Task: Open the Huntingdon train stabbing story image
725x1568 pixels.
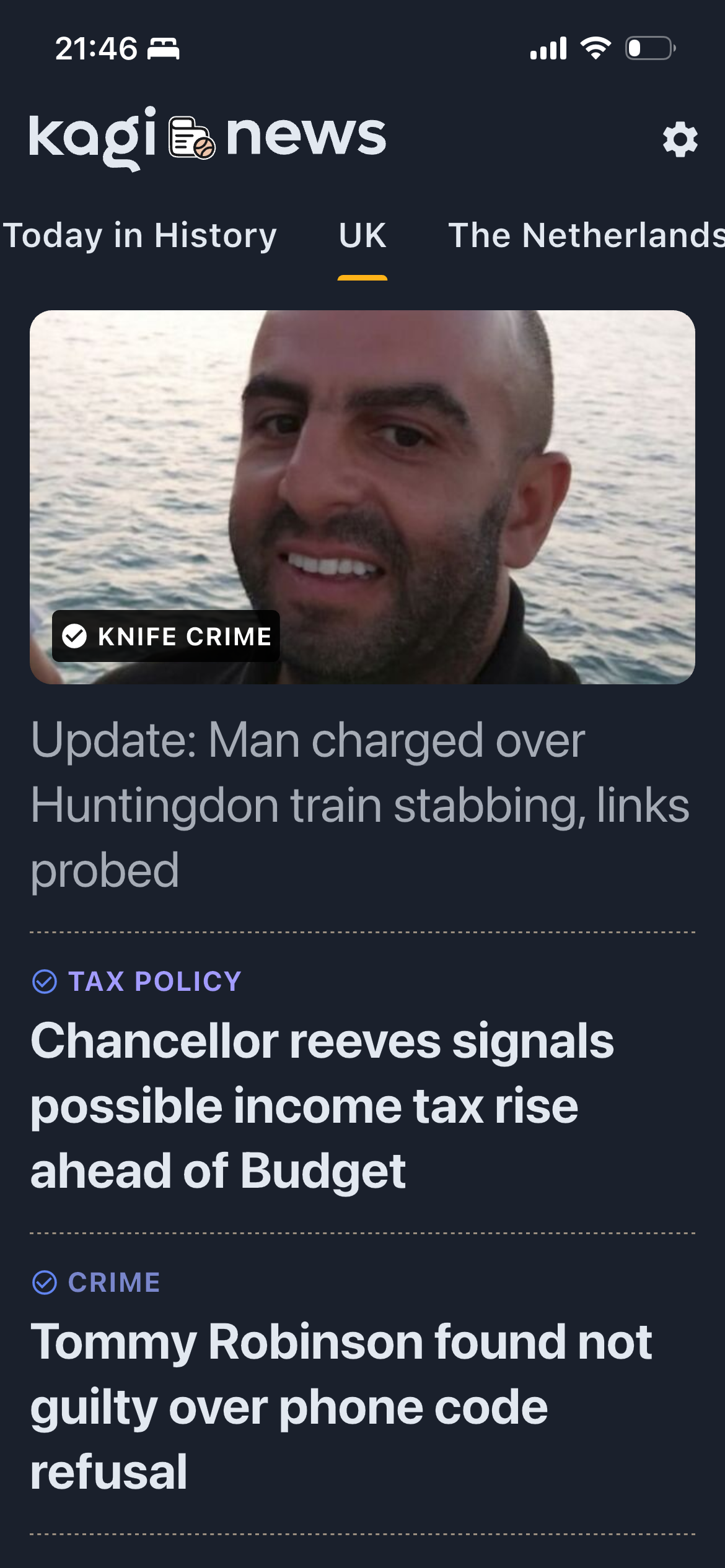Action: [362, 497]
